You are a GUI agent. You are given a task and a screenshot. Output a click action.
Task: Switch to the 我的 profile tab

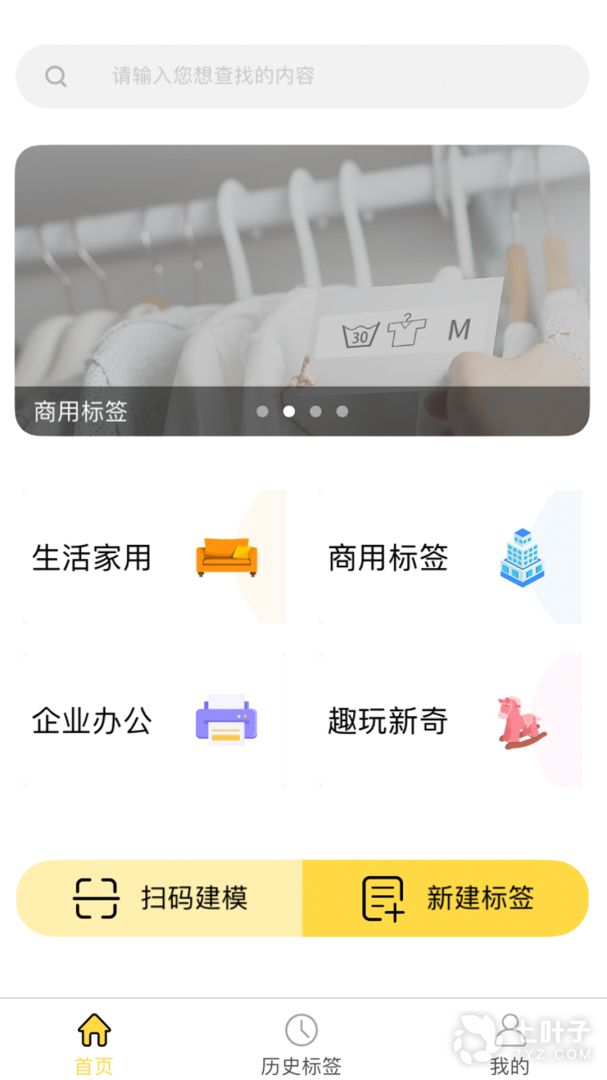(510, 1043)
